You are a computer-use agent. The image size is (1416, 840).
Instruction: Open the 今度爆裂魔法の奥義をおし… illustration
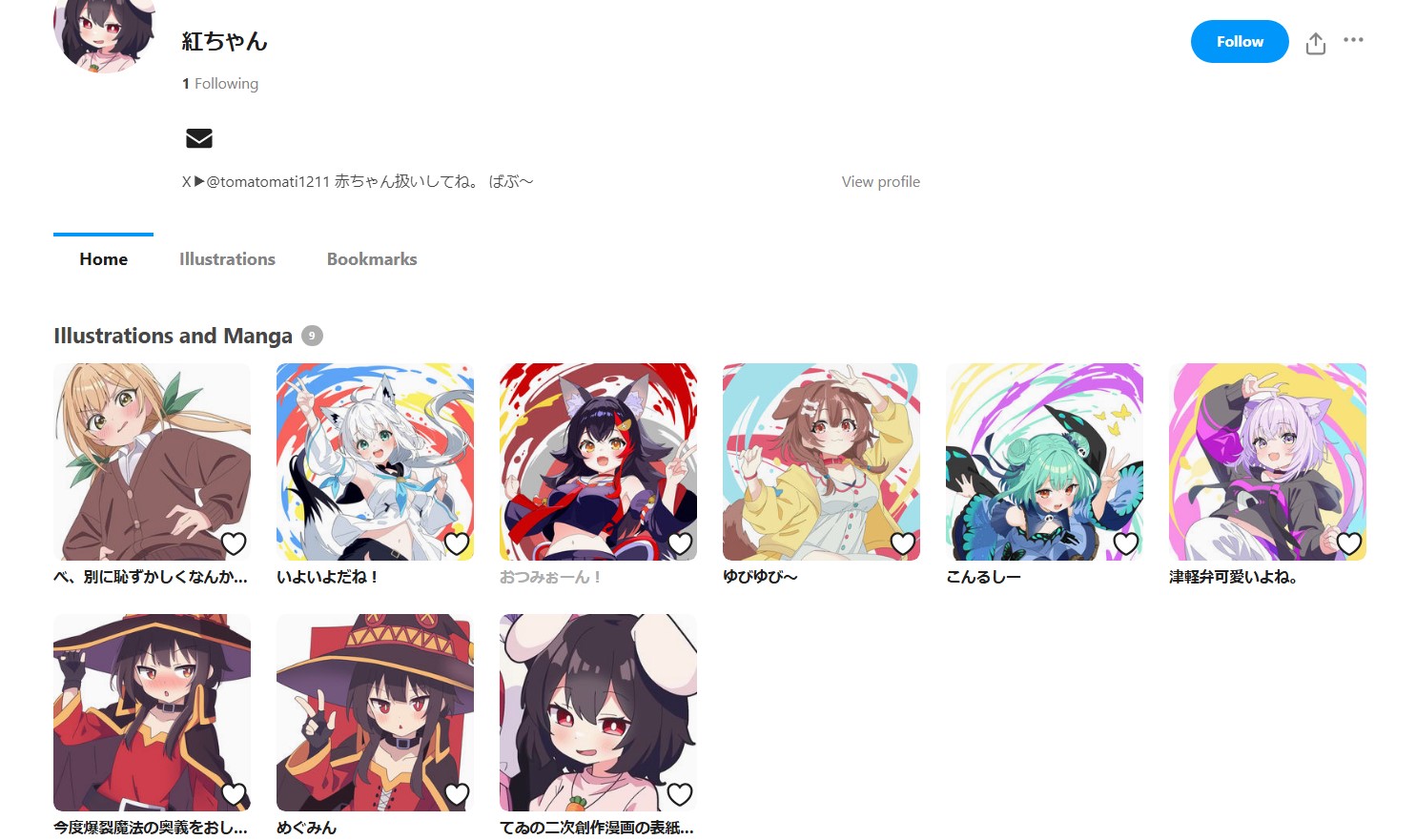tap(152, 712)
